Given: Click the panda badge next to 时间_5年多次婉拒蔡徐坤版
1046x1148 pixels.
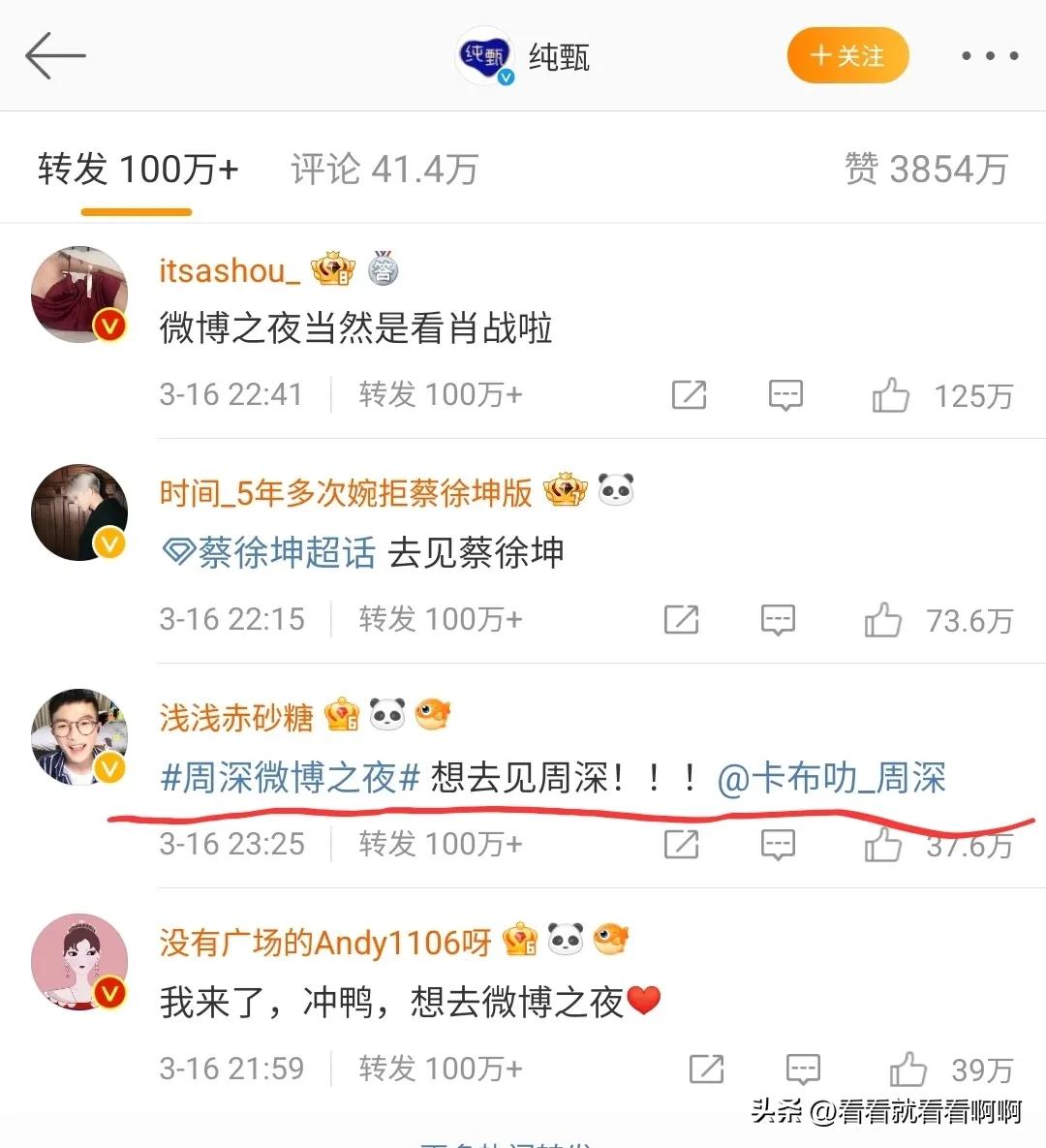Looking at the screenshot, I should click(x=617, y=490).
